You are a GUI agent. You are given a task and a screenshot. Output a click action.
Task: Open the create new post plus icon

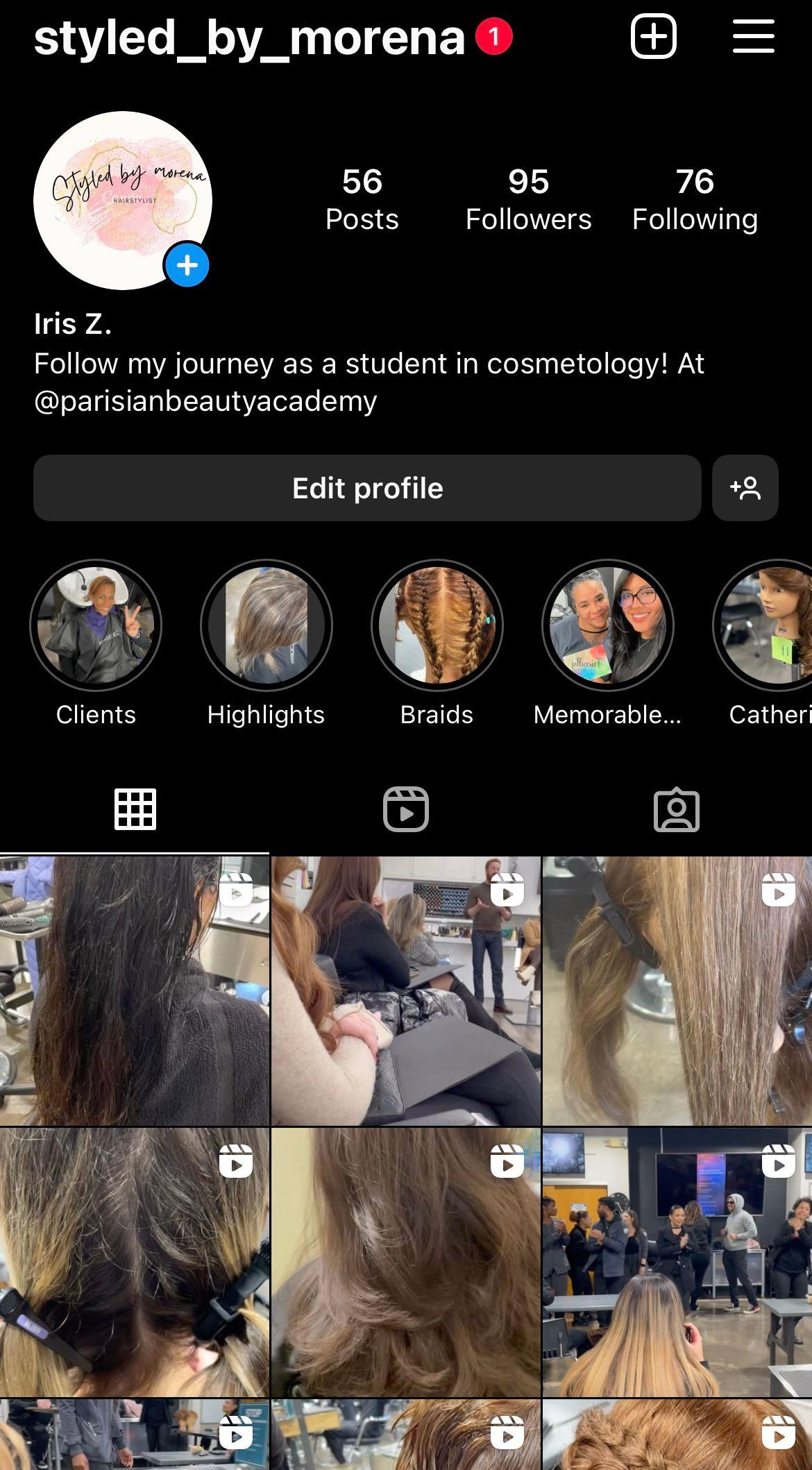pyautogui.click(x=653, y=36)
